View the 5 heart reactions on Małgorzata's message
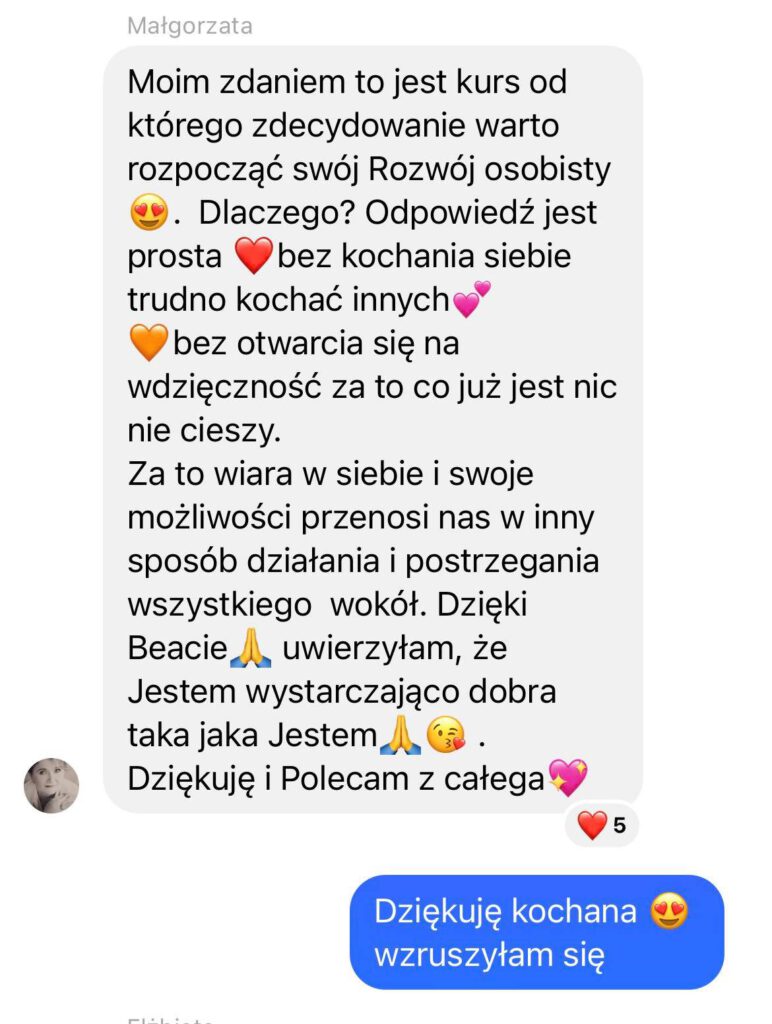 [602, 826]
